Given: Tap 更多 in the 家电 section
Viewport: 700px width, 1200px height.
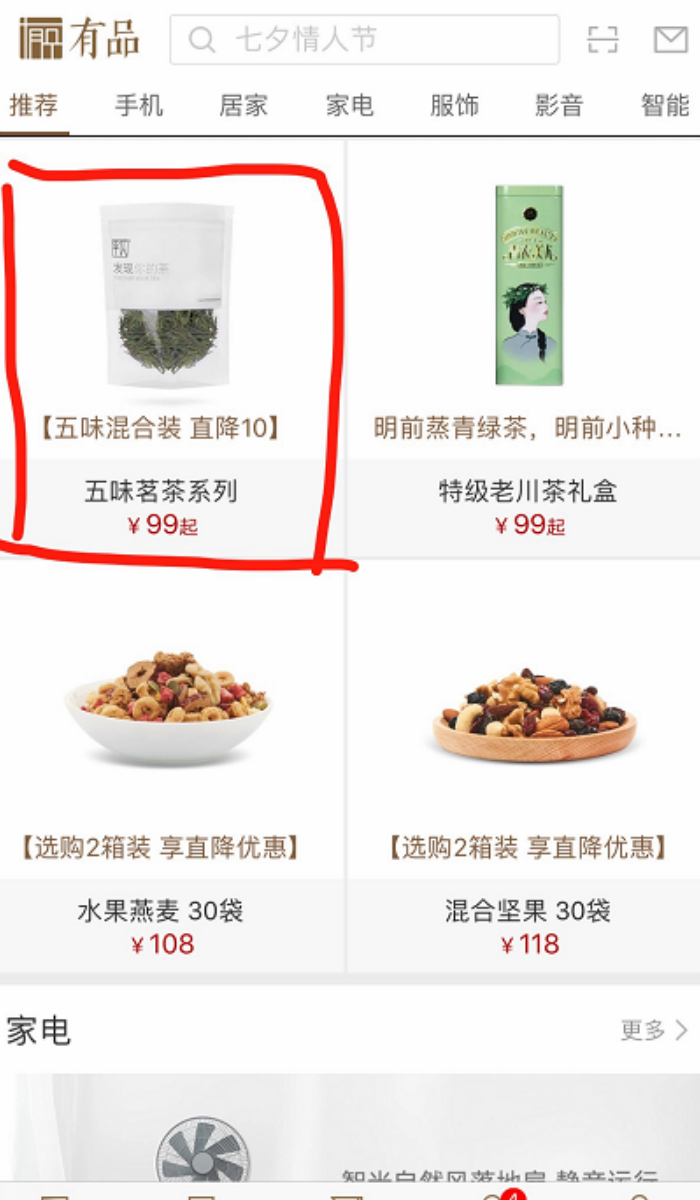Looking at the screenshot, I should pyautogui.click(x=653, y=1030).
